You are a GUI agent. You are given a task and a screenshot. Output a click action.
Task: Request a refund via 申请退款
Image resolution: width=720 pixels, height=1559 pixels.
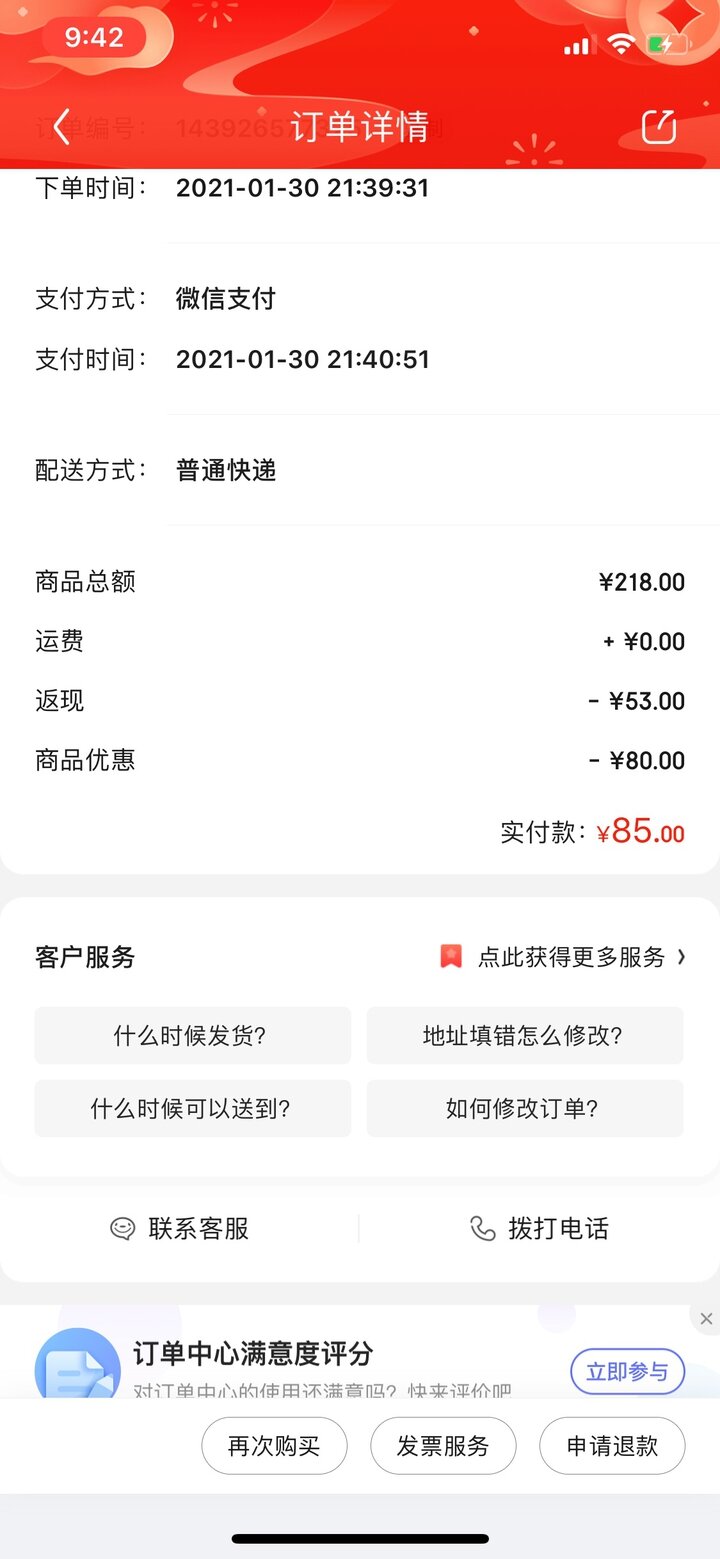click(612, 1446)
